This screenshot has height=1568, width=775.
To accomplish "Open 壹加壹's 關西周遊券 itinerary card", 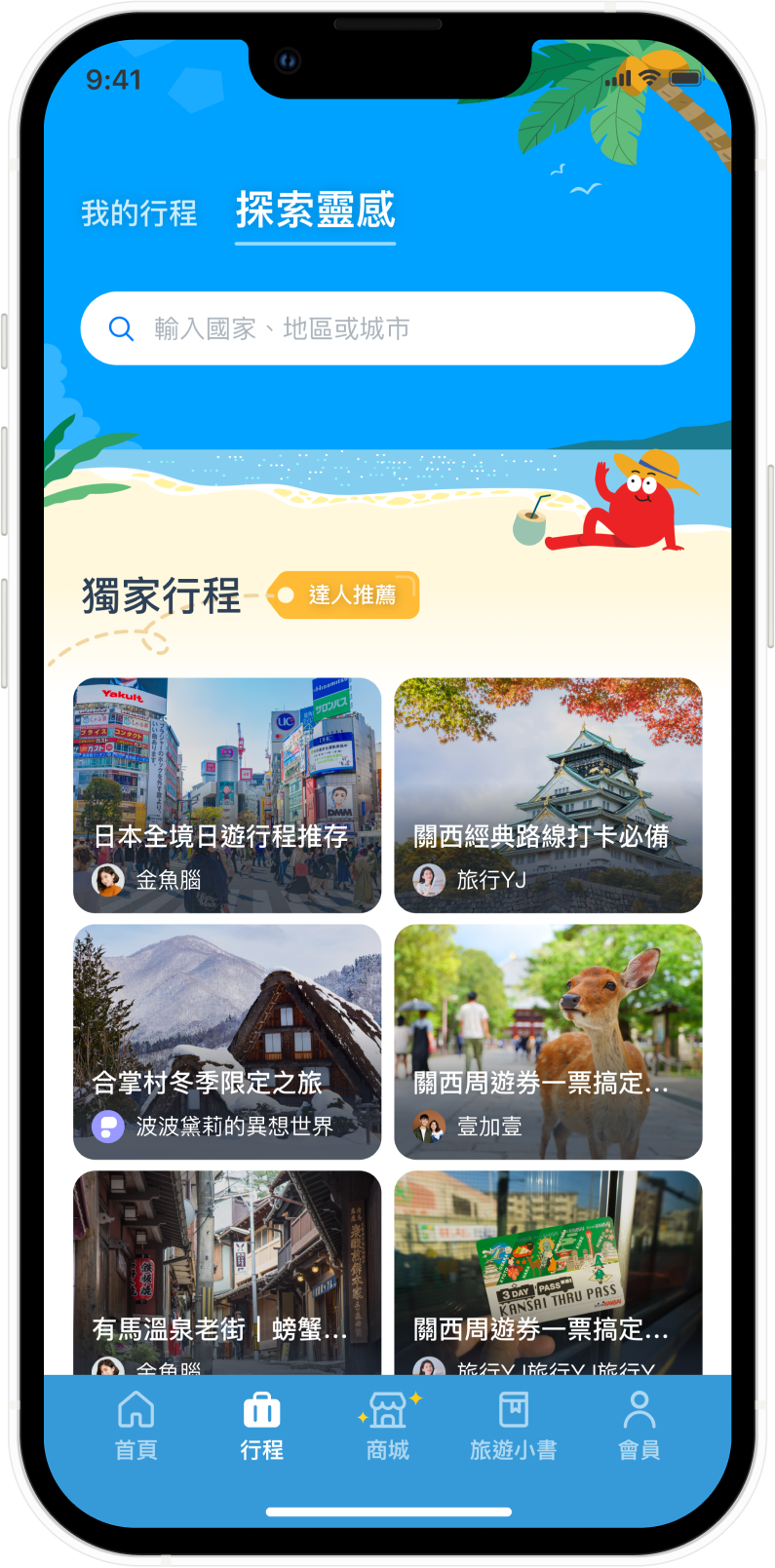I will pos(548,1041).
